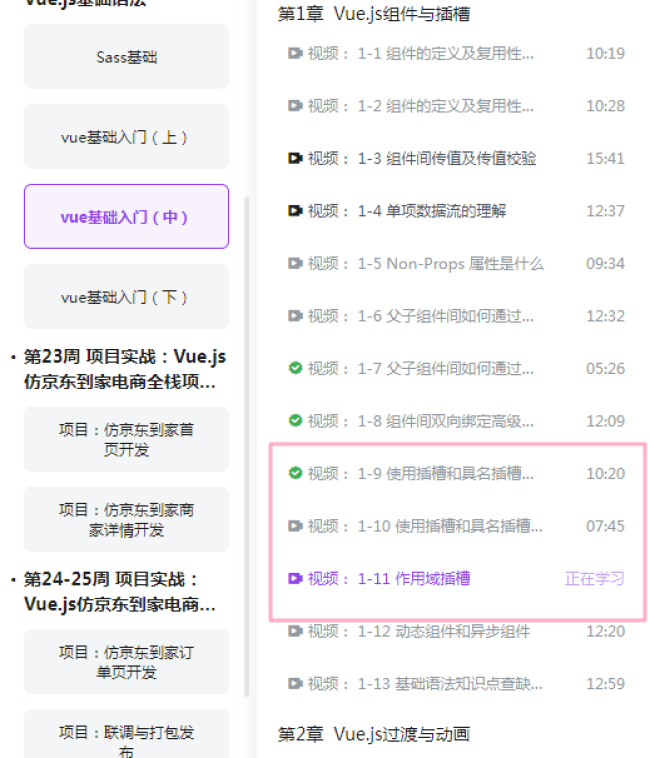Play video 1-6 lasting 12:32
This screenshot has width=650, height=758.
click(420, 316)
